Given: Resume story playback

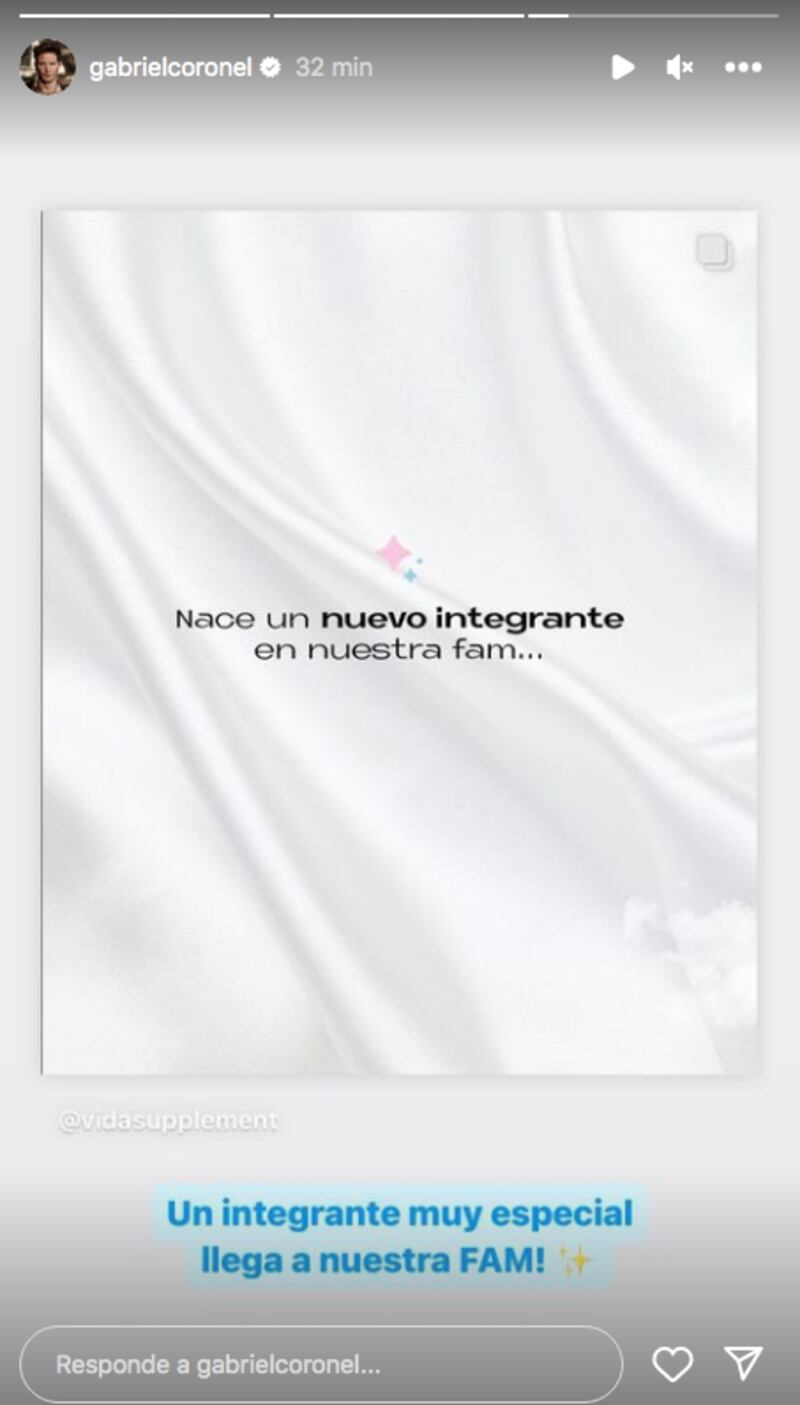Looking at the screenshot, I should 622,67.
